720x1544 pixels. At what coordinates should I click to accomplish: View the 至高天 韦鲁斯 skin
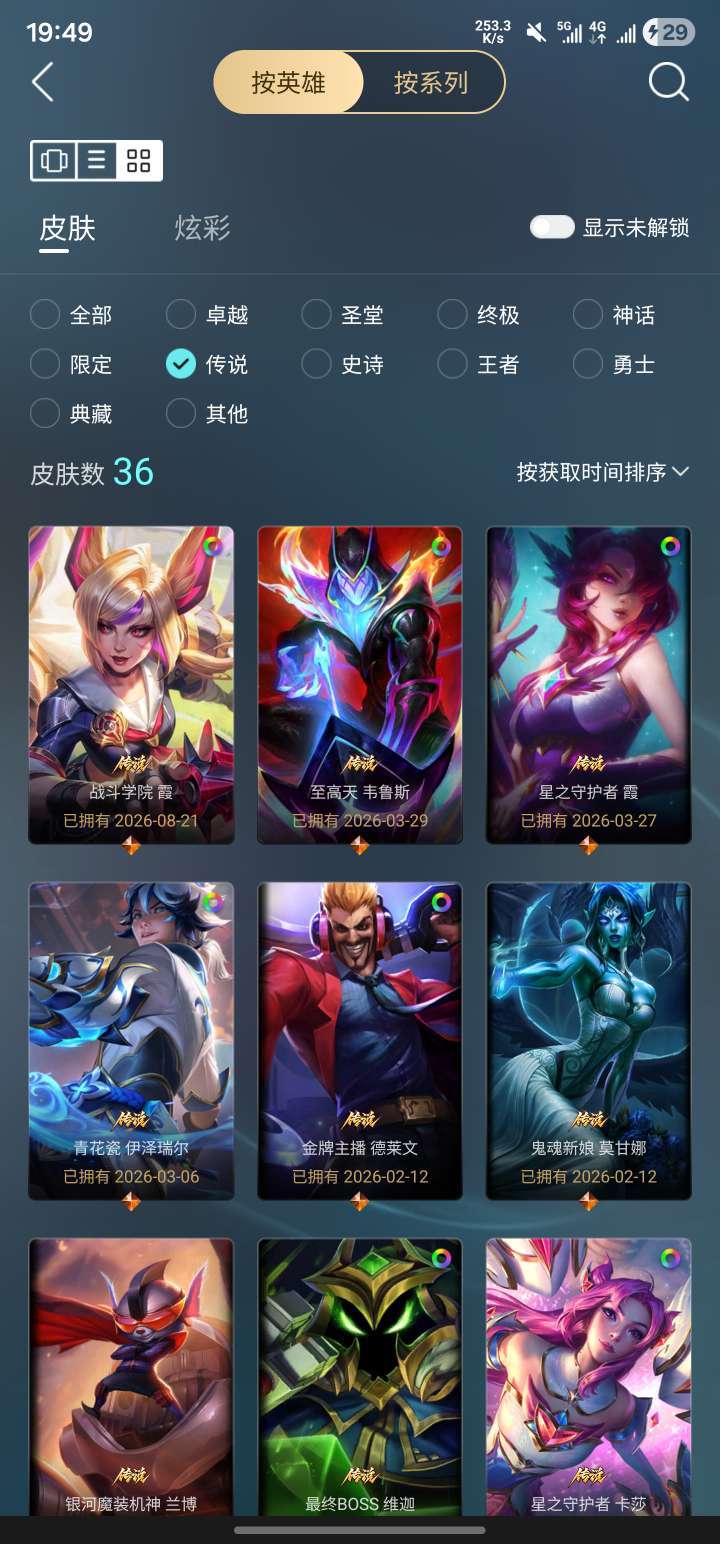pos(360,685)
